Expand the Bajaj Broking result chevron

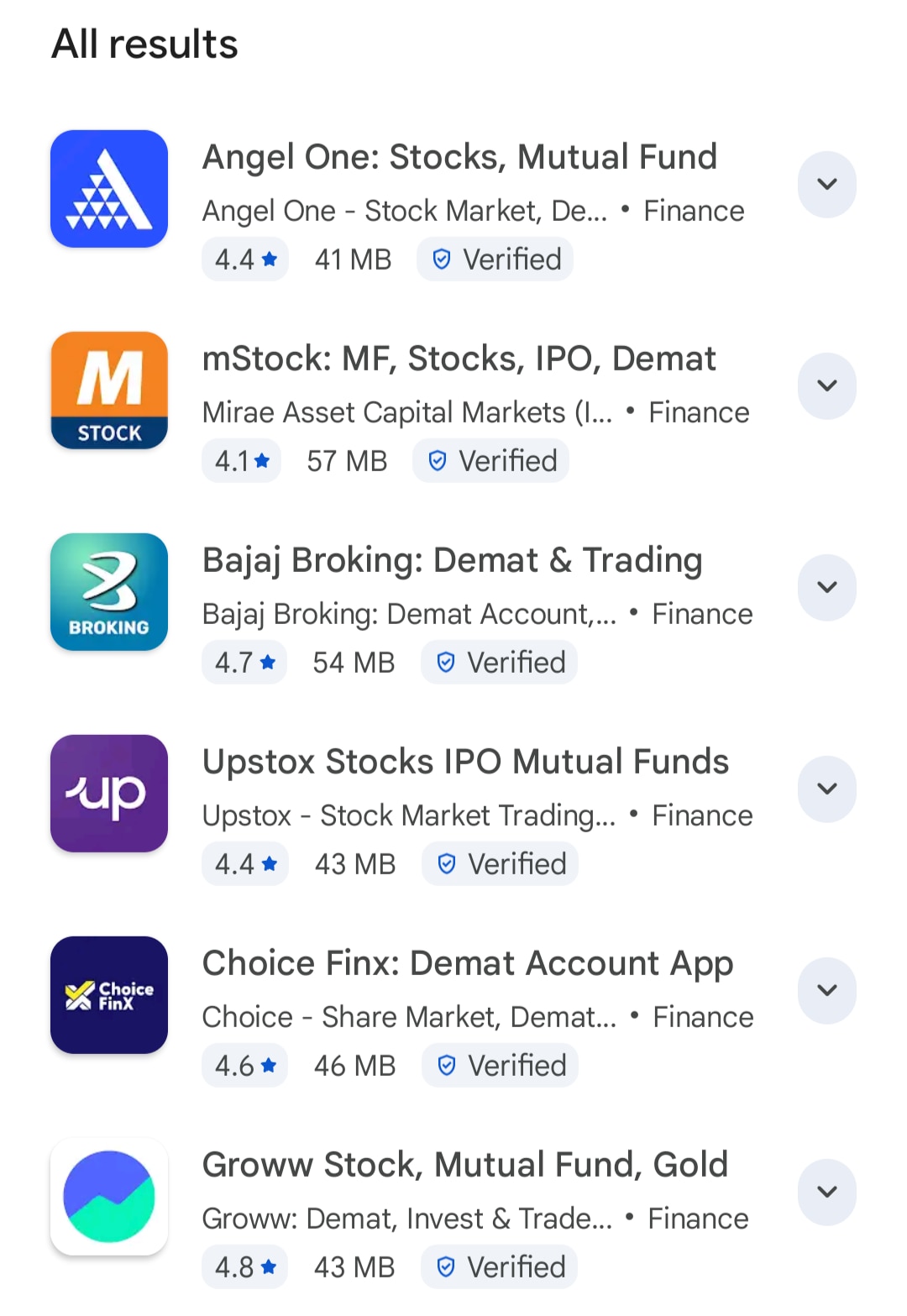click(x=826, y=587)
